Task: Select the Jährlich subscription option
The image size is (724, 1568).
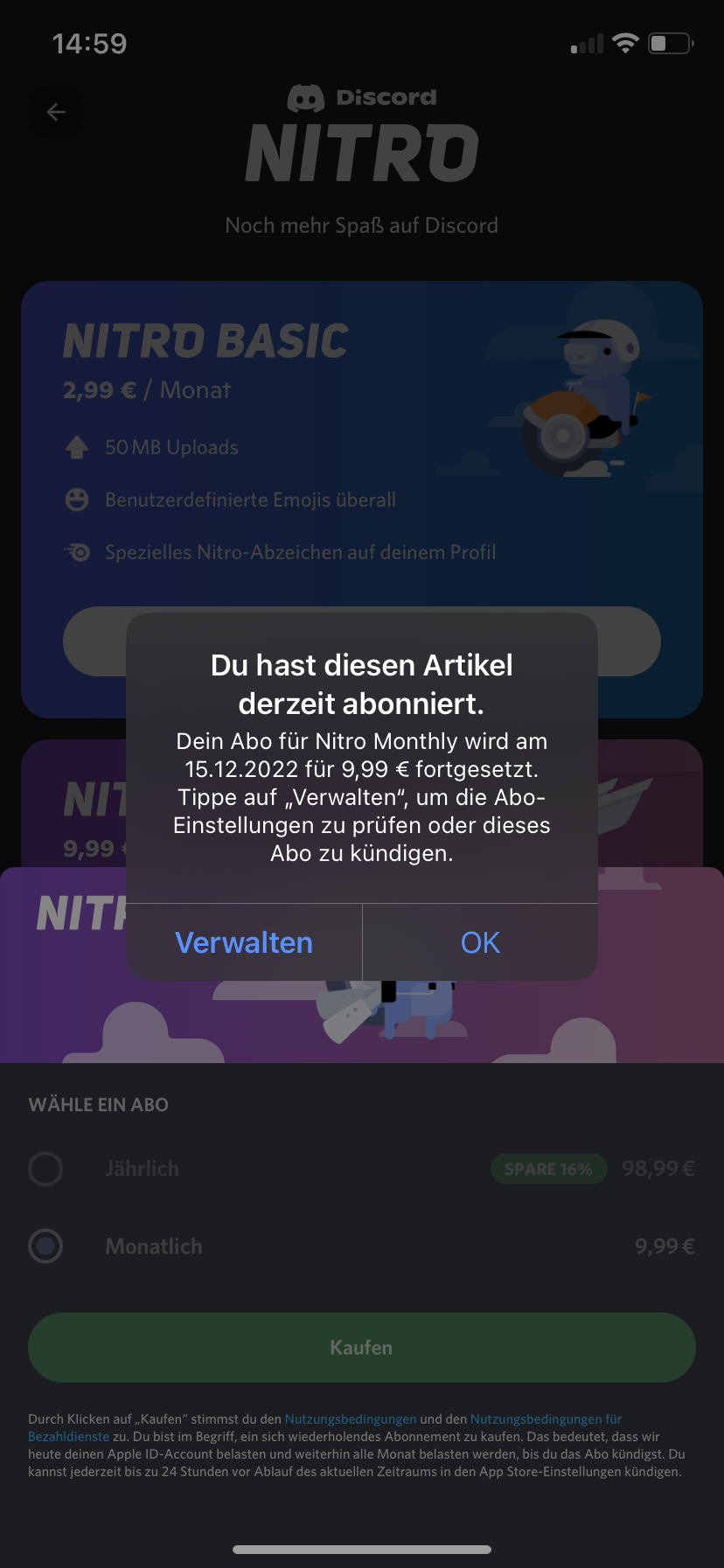Action: click(362, 1169)
